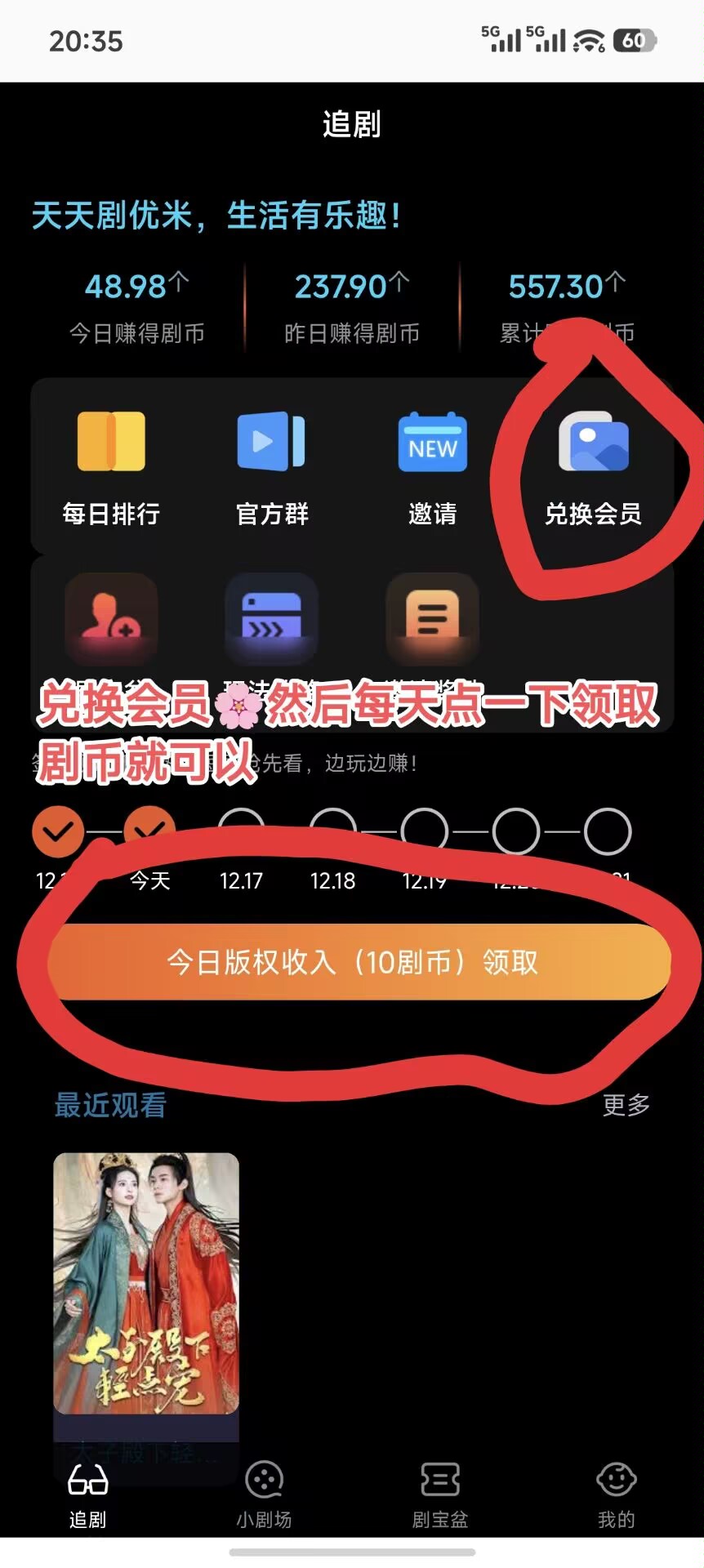
Task: Open the 官方群 official group
Action: point(272,466)
